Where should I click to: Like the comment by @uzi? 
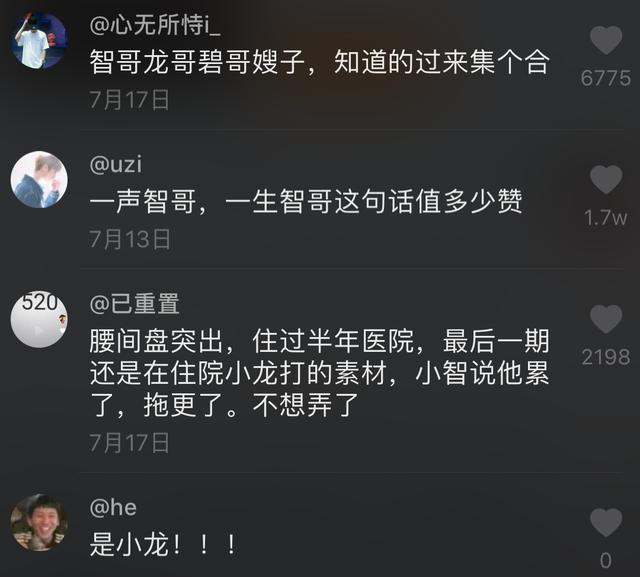tap(605, 180)
